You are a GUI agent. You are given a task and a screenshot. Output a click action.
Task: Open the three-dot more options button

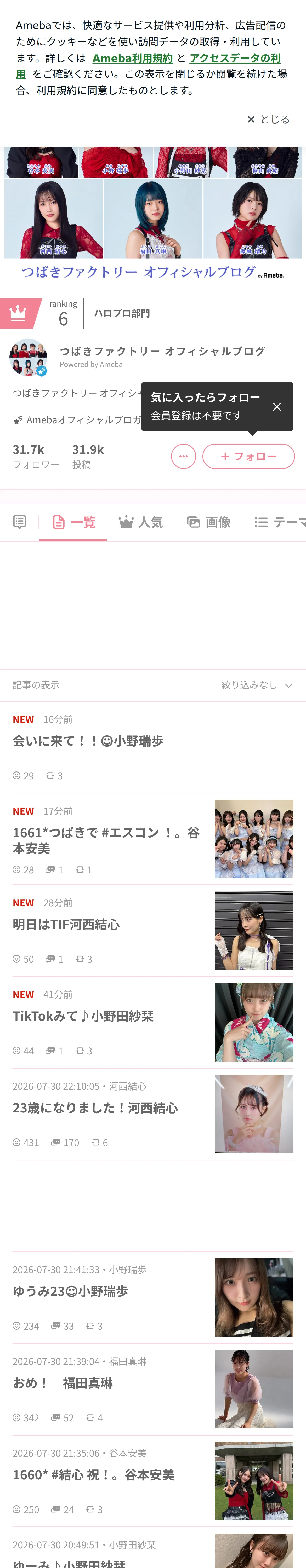(x=184, y=457)
